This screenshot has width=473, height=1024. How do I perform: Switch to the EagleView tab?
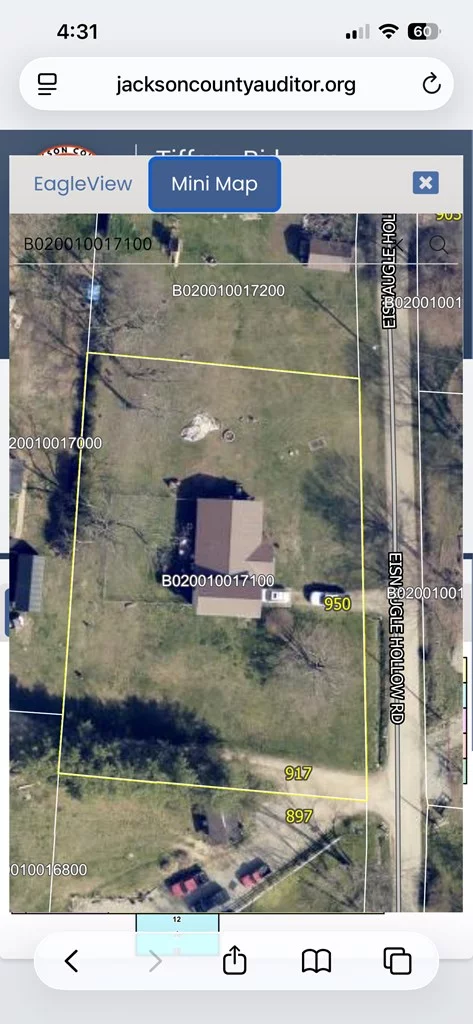tap(83, 184)
